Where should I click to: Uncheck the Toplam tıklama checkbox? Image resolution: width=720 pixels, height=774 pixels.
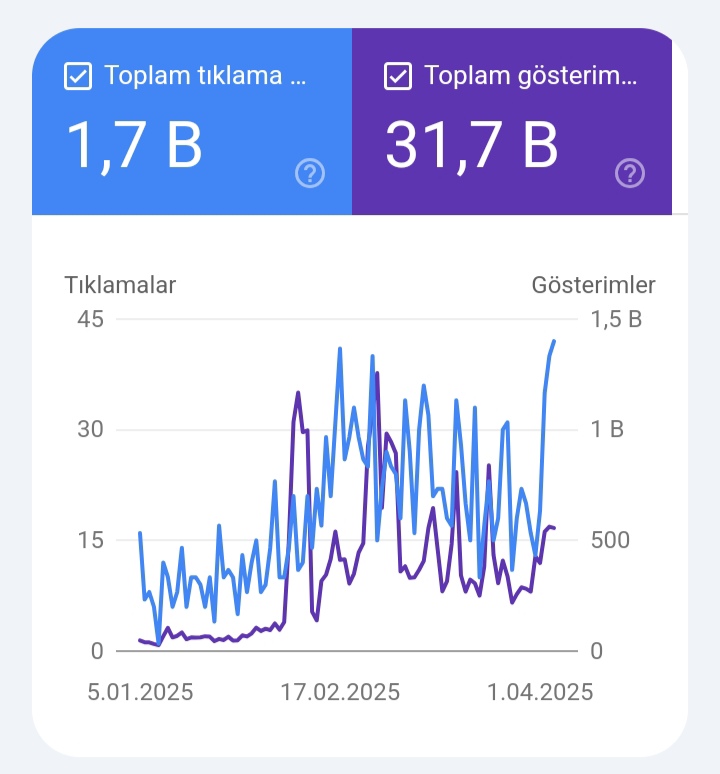(78, 76)
